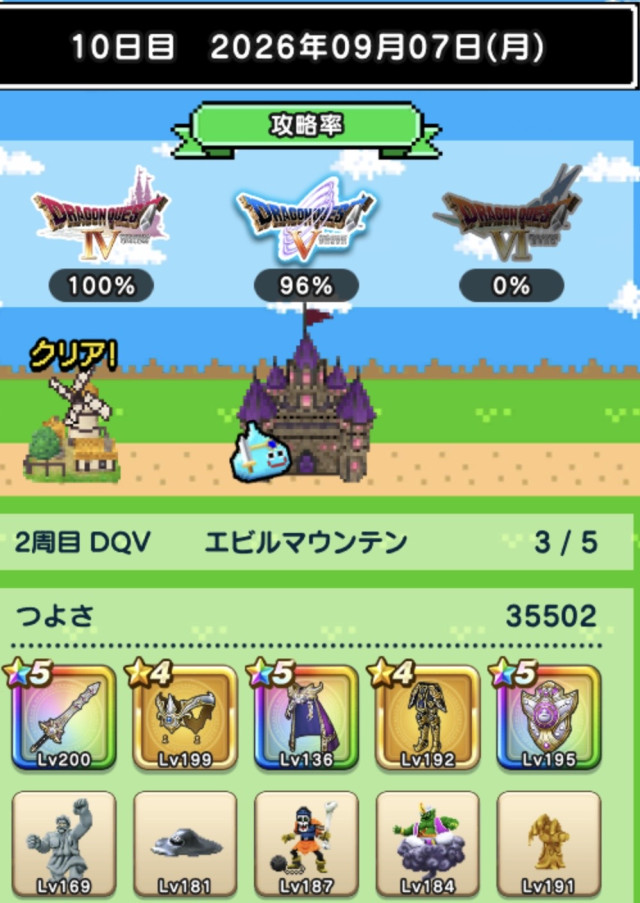View the Lv187 skeleton monster tile
This screenshot has height=903, width=640.
(x=306, y=844)
